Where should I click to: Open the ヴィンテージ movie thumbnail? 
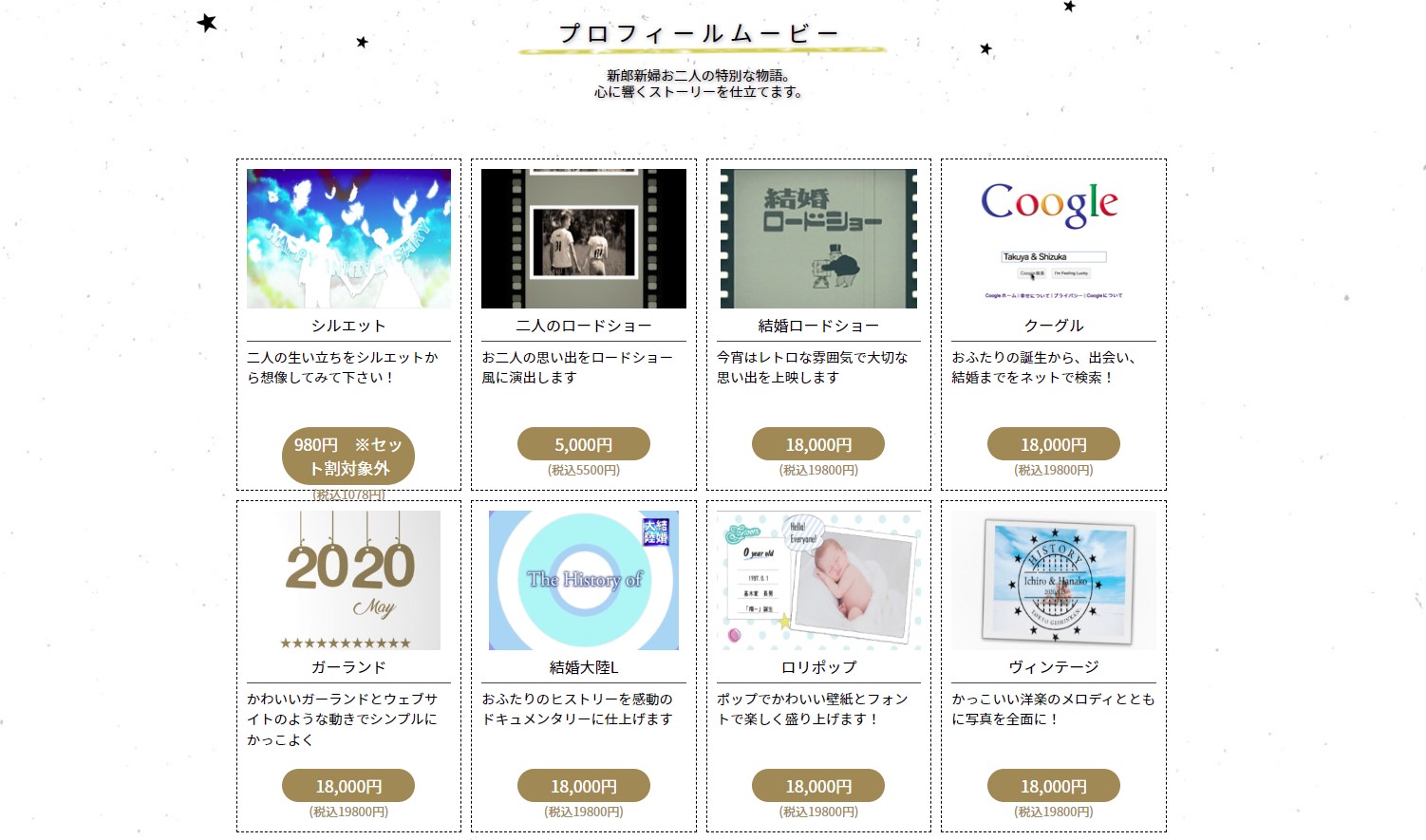pyautogui.click(x=1053, y=580)
